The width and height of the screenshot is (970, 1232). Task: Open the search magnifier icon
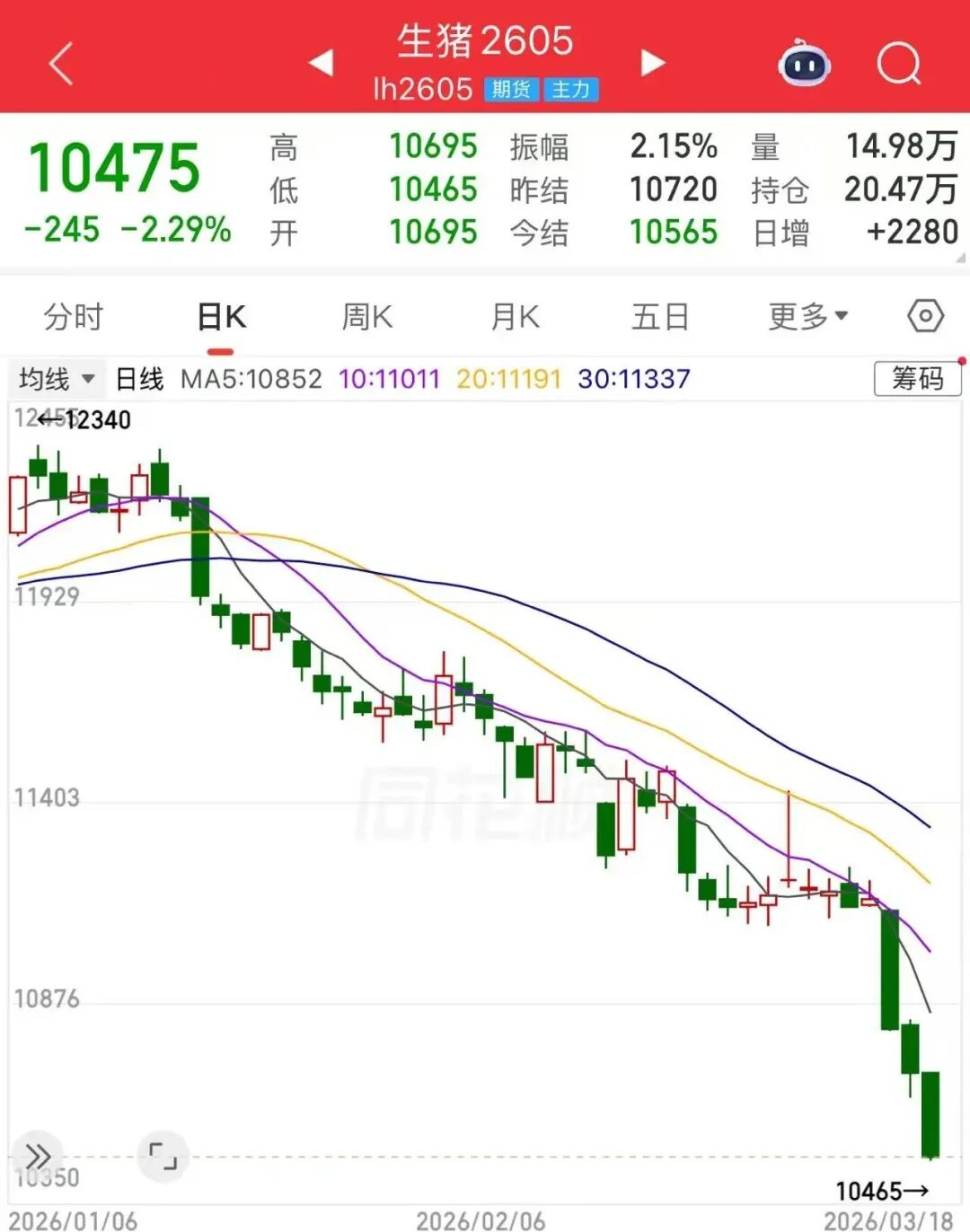coord(898,64)
